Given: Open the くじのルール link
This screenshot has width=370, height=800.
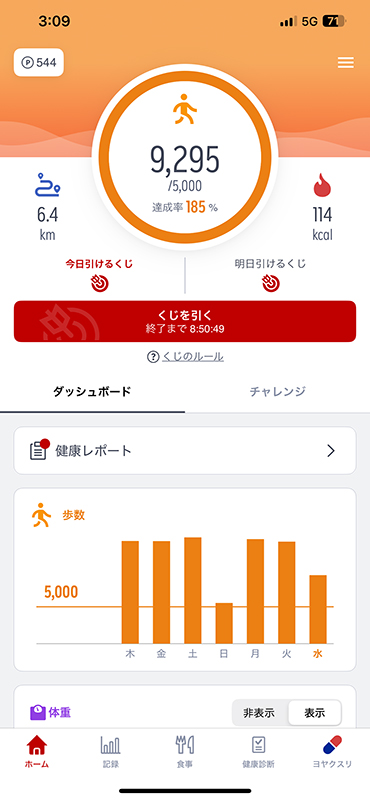Looking at the screenshot, I should (185, 357).
